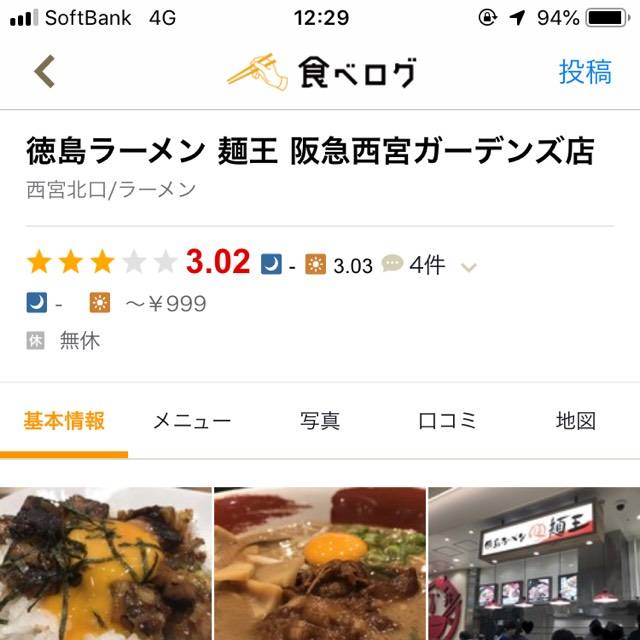Image resolution: width=640 pixels, height=640 pixels.
Task: Open the 写真 tab
Action: tap(320, 421)
